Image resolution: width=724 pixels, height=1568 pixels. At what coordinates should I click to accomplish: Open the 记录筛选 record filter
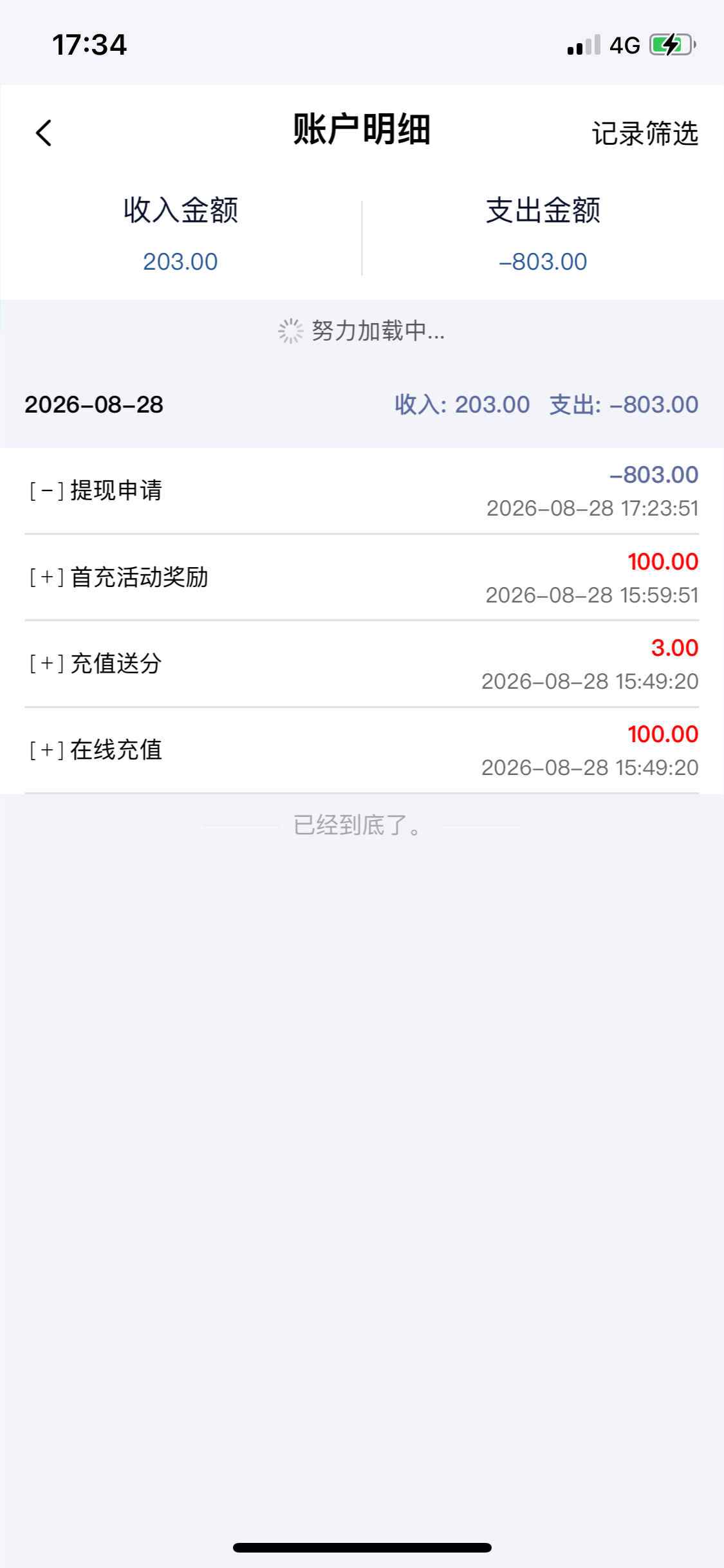click(x=645, y=133)
